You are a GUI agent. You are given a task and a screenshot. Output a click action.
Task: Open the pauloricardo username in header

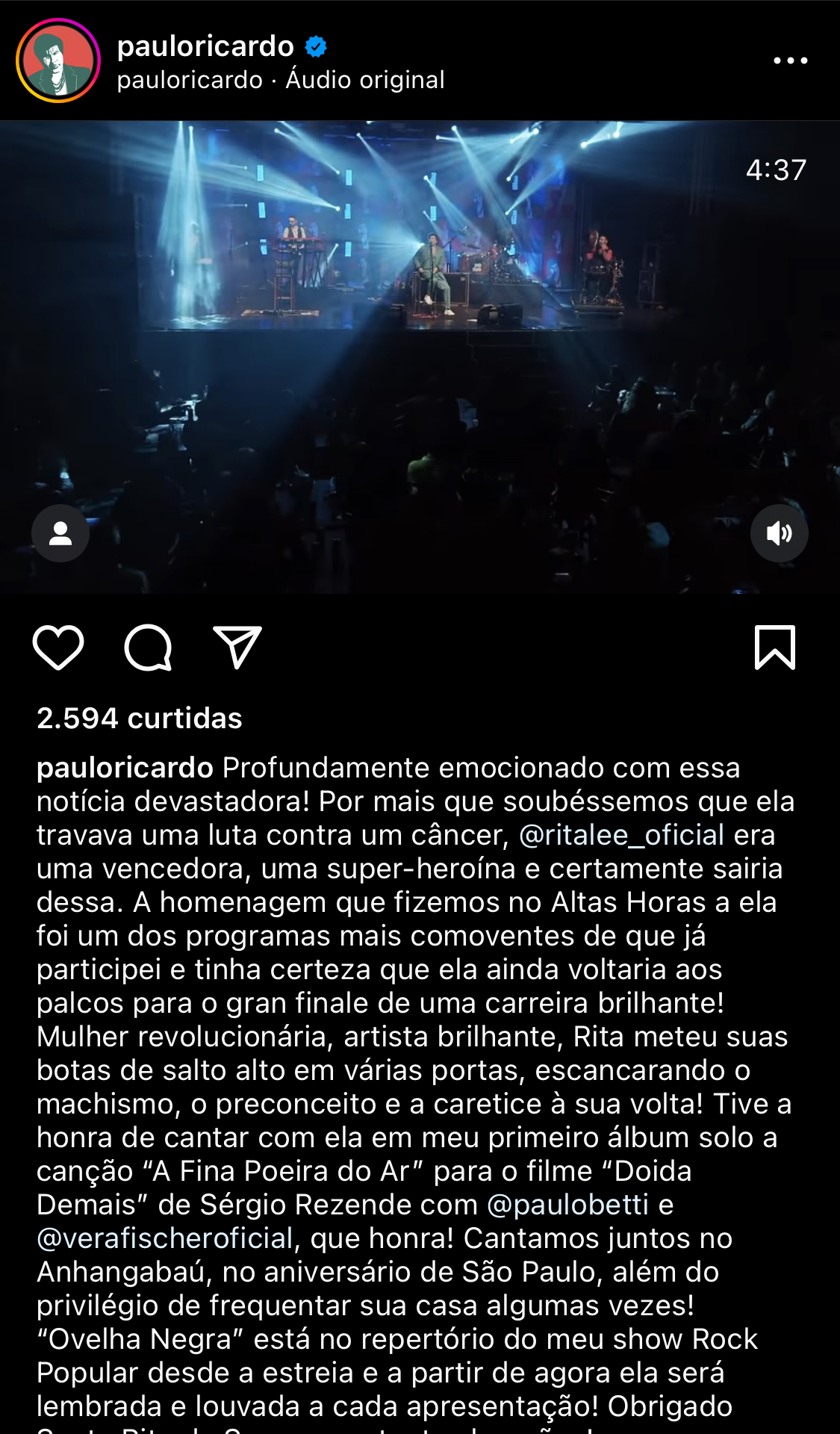[205, 46]
